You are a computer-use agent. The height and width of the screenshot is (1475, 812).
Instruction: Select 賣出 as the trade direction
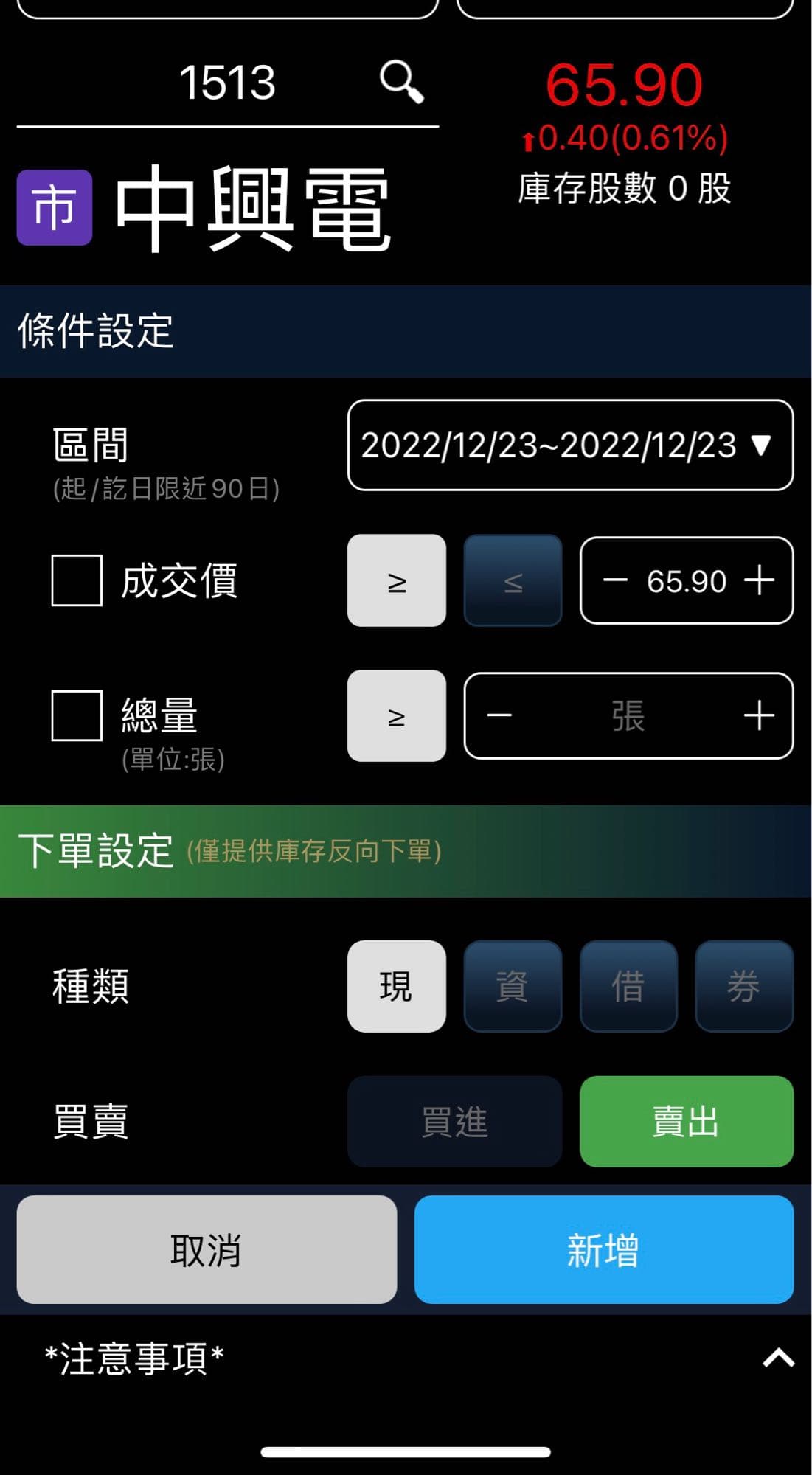[685, 1121]
